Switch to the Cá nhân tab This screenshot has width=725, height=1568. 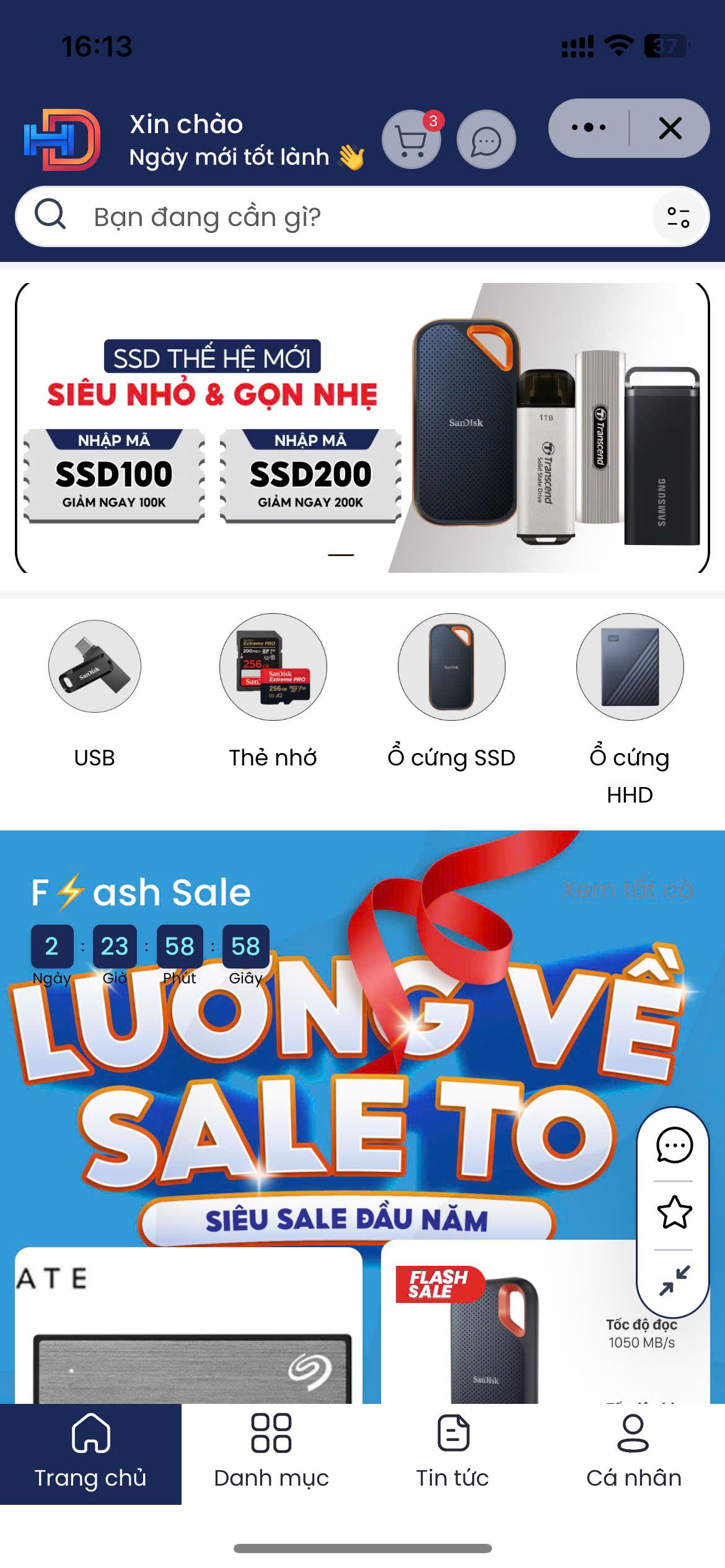pyautogui.click(x=633, y=1452)
